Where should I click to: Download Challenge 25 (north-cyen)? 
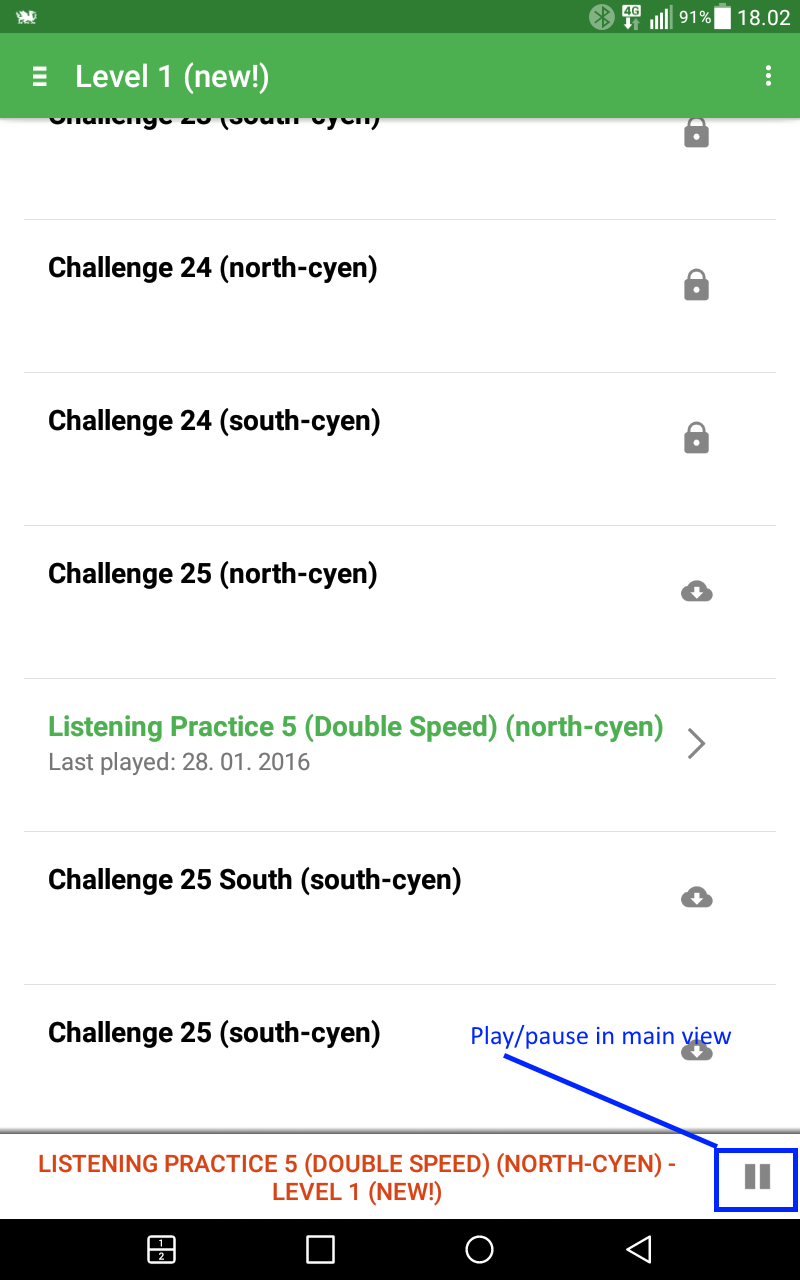click(x=696, y=591)
